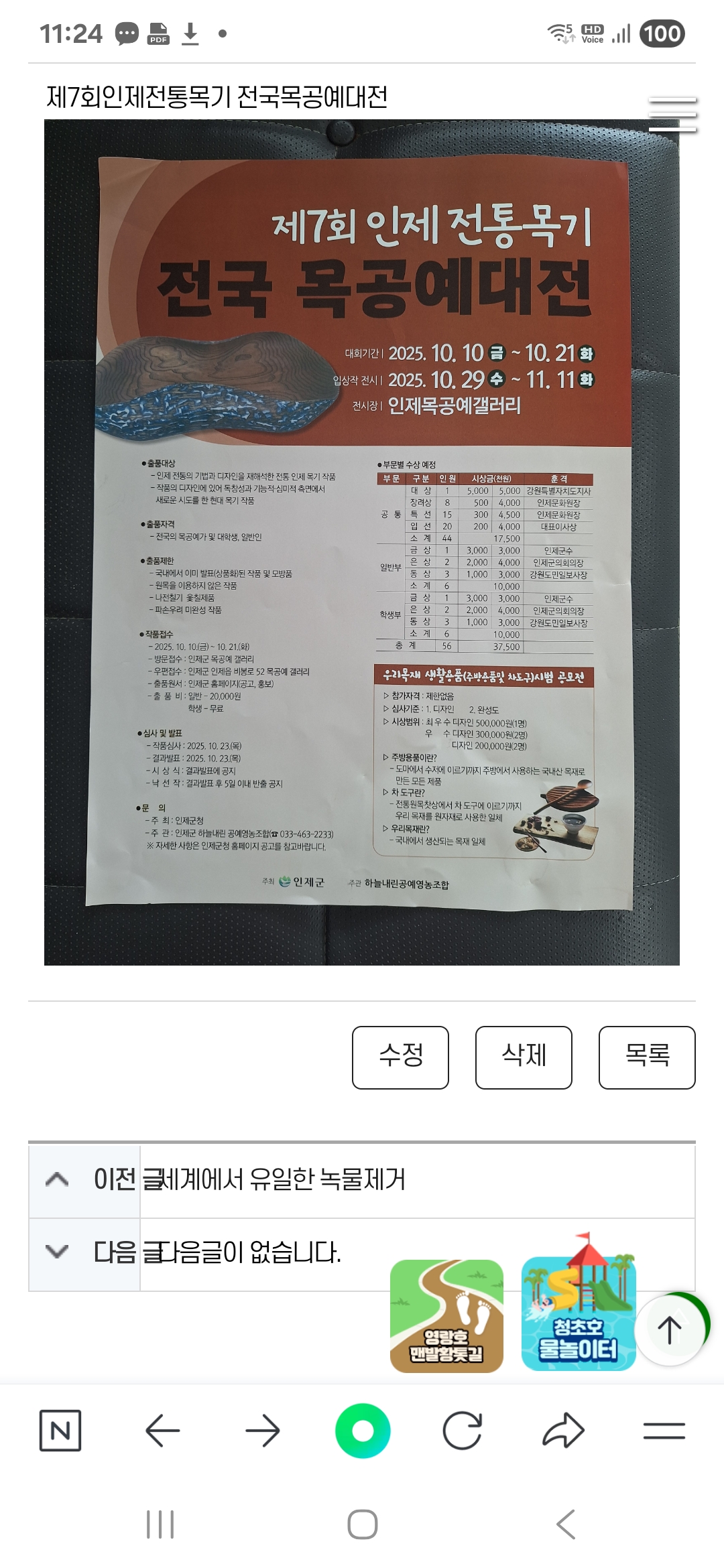Tap the 수정 edit button
This screenshot has height=1568, width=724.
(x=400, y=1057)
